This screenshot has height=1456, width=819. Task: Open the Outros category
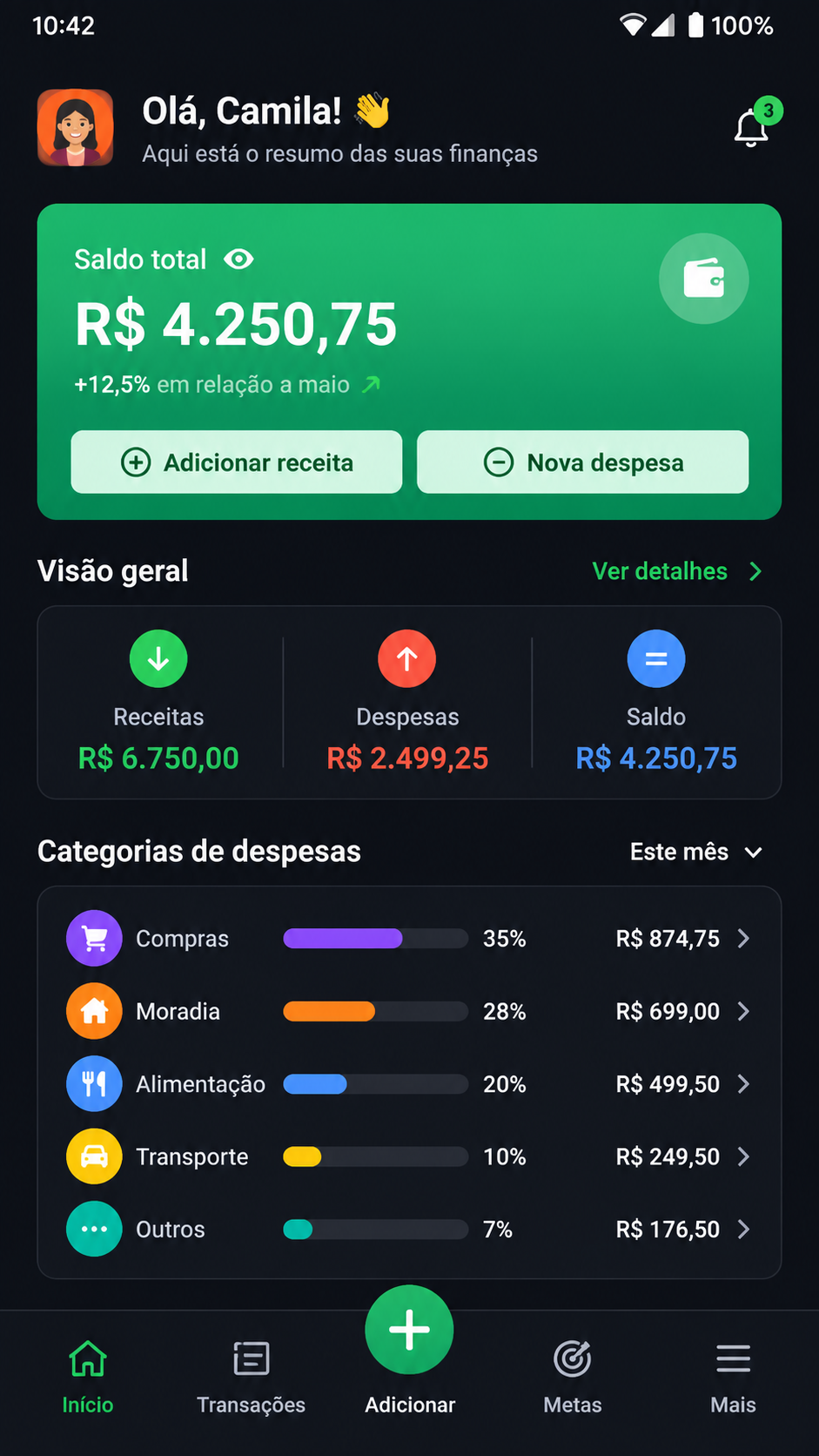[409, 1229]
